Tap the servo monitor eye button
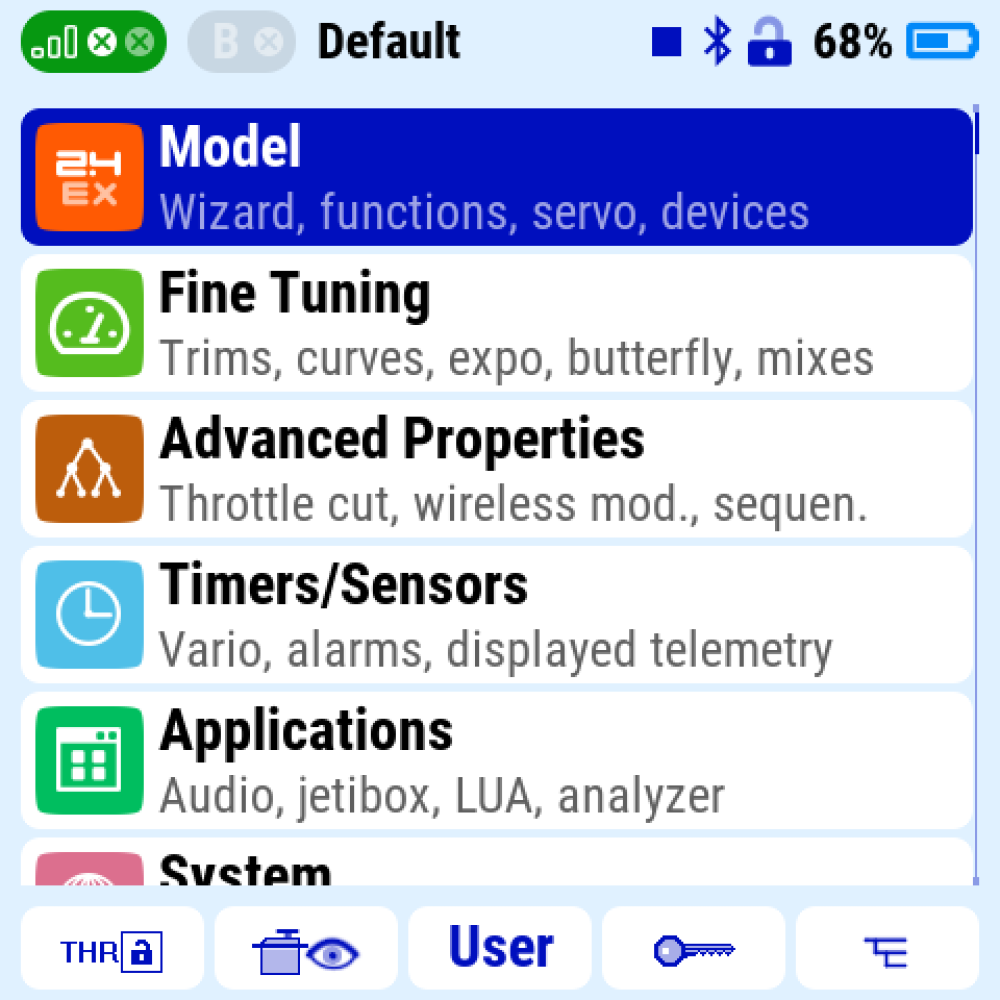 tap(306, 948)
